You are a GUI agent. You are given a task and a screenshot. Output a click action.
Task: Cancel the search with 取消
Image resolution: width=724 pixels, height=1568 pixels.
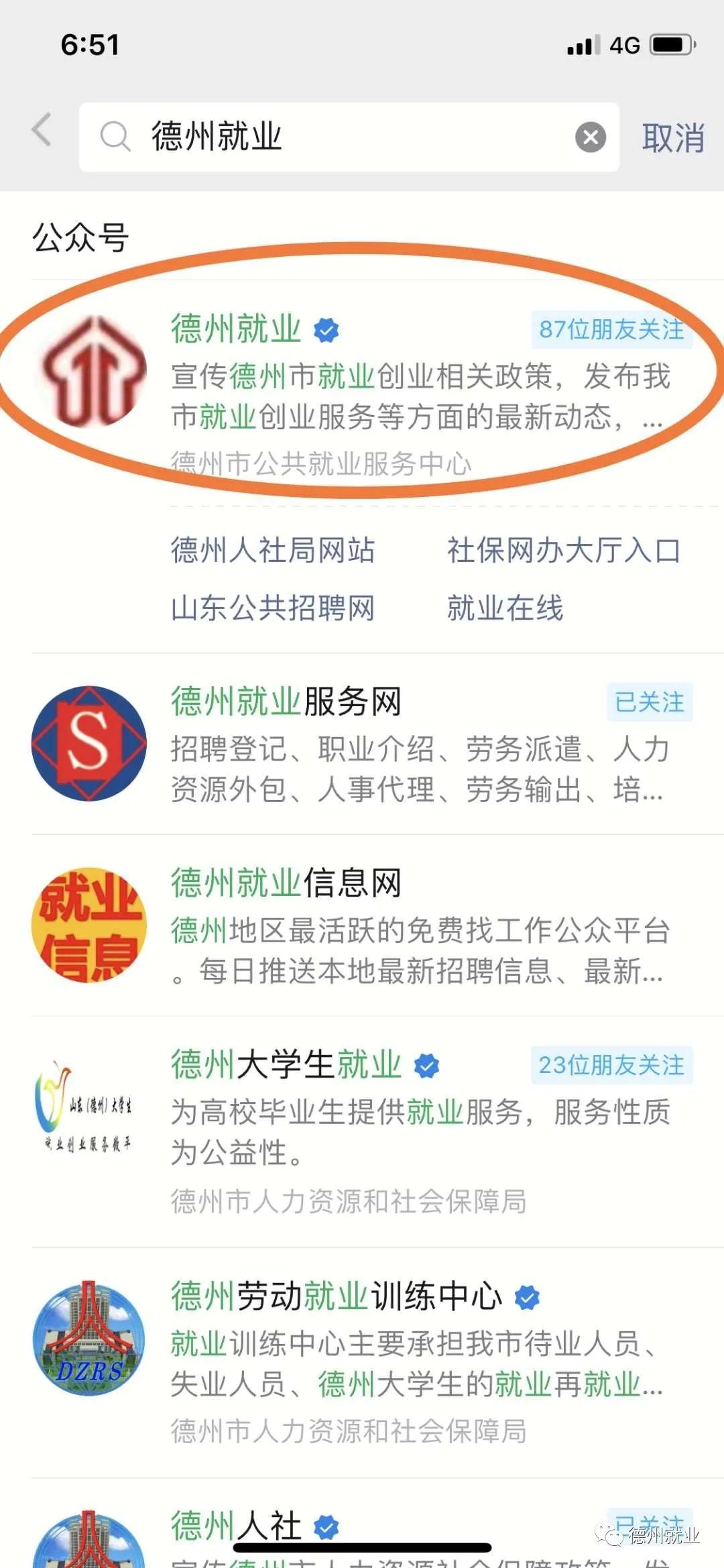[x=672, y=137]
